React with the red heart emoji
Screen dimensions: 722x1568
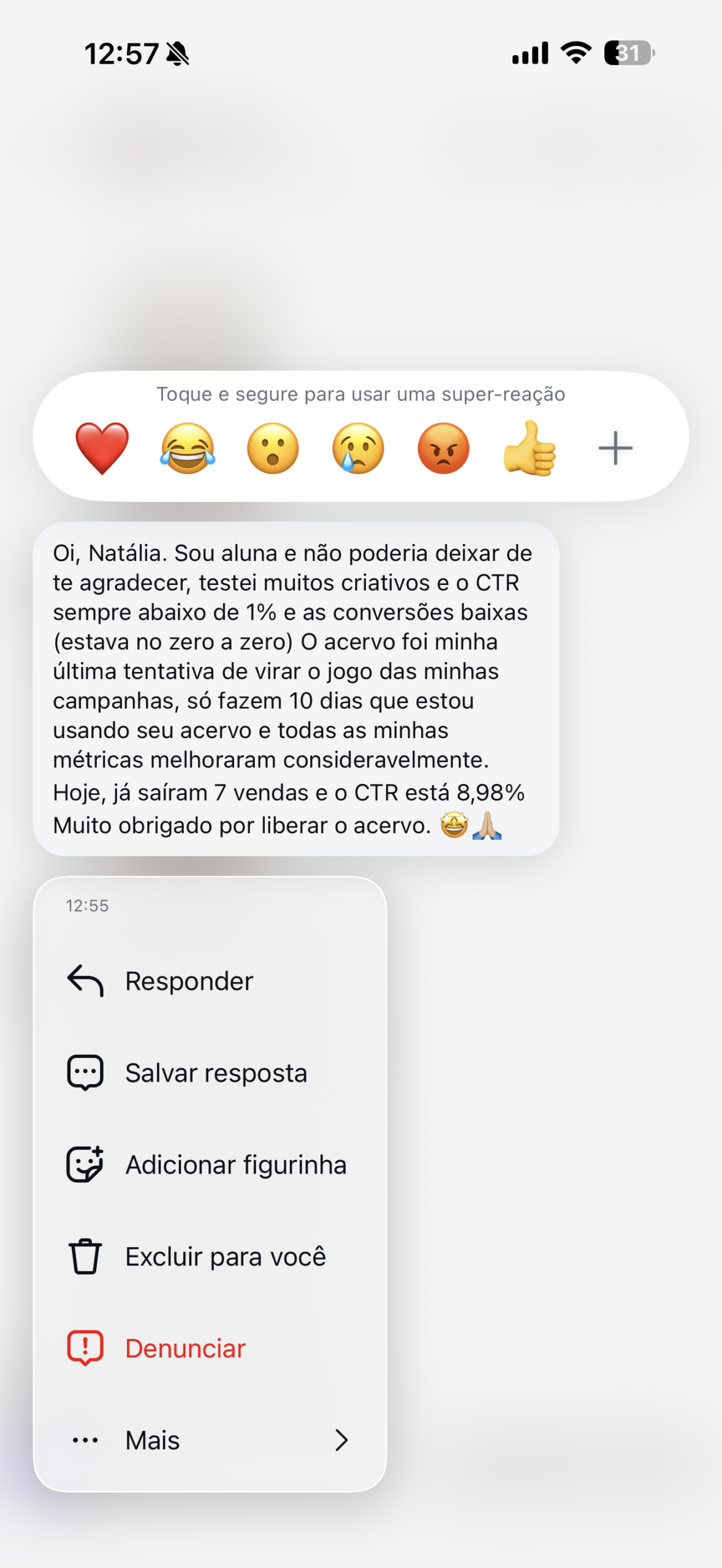pos(102,448)
